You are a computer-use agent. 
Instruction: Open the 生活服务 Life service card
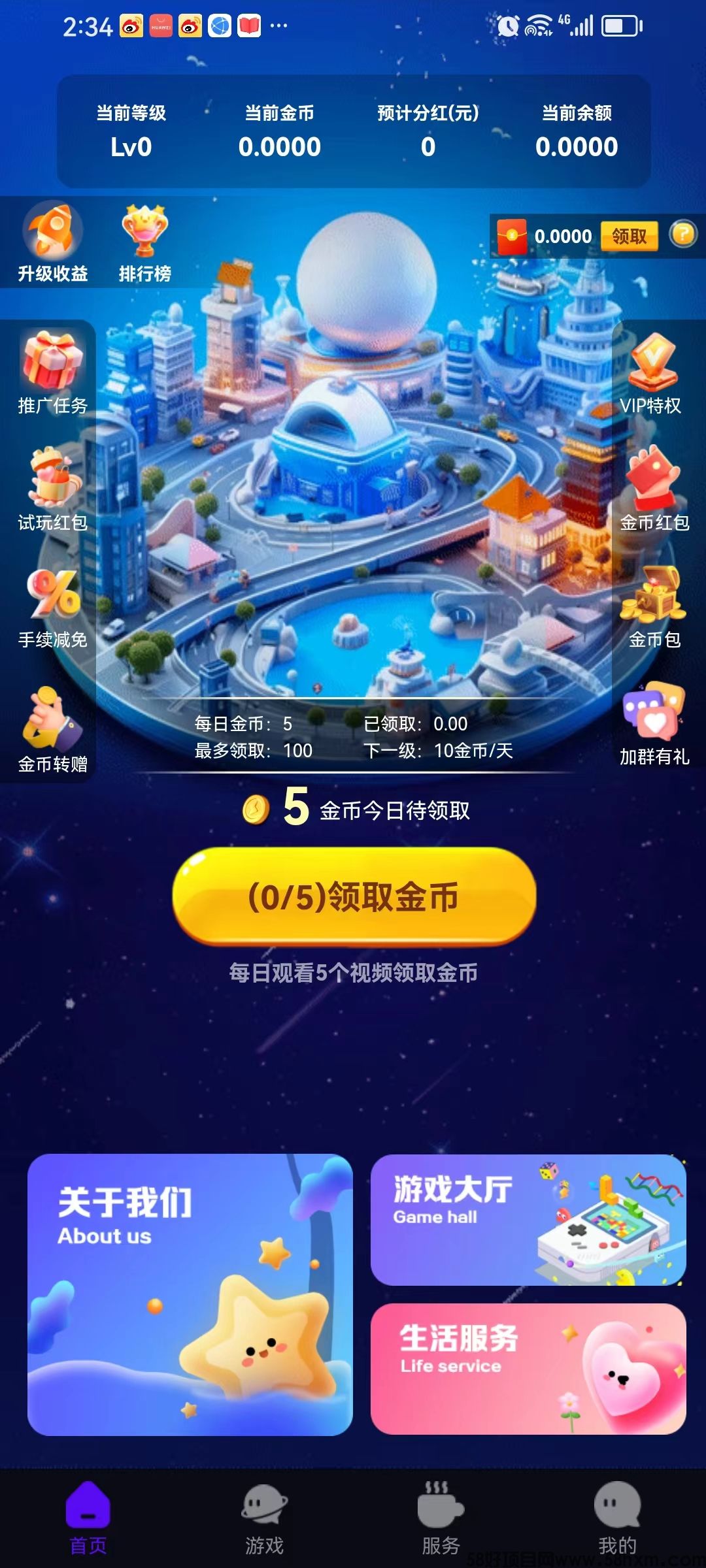(x=528, y=1369)
